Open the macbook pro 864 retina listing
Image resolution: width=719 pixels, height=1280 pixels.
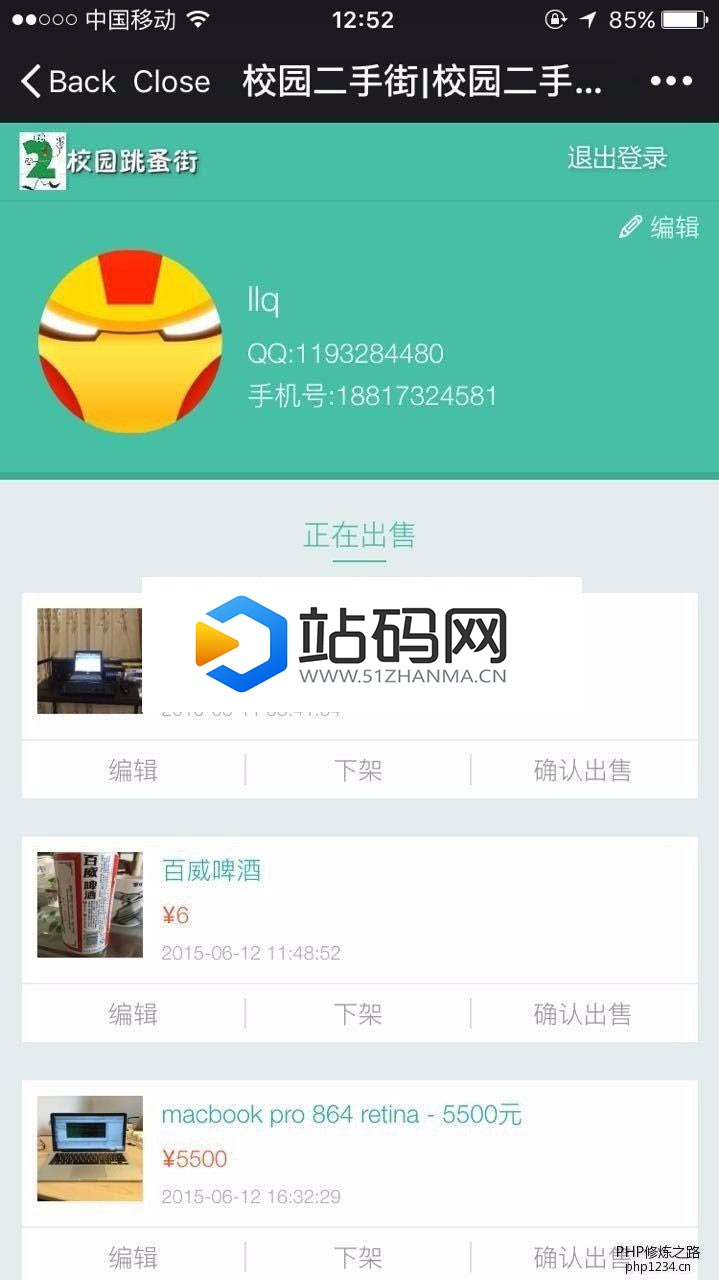pyautogui.click(x=342, y=1114)
